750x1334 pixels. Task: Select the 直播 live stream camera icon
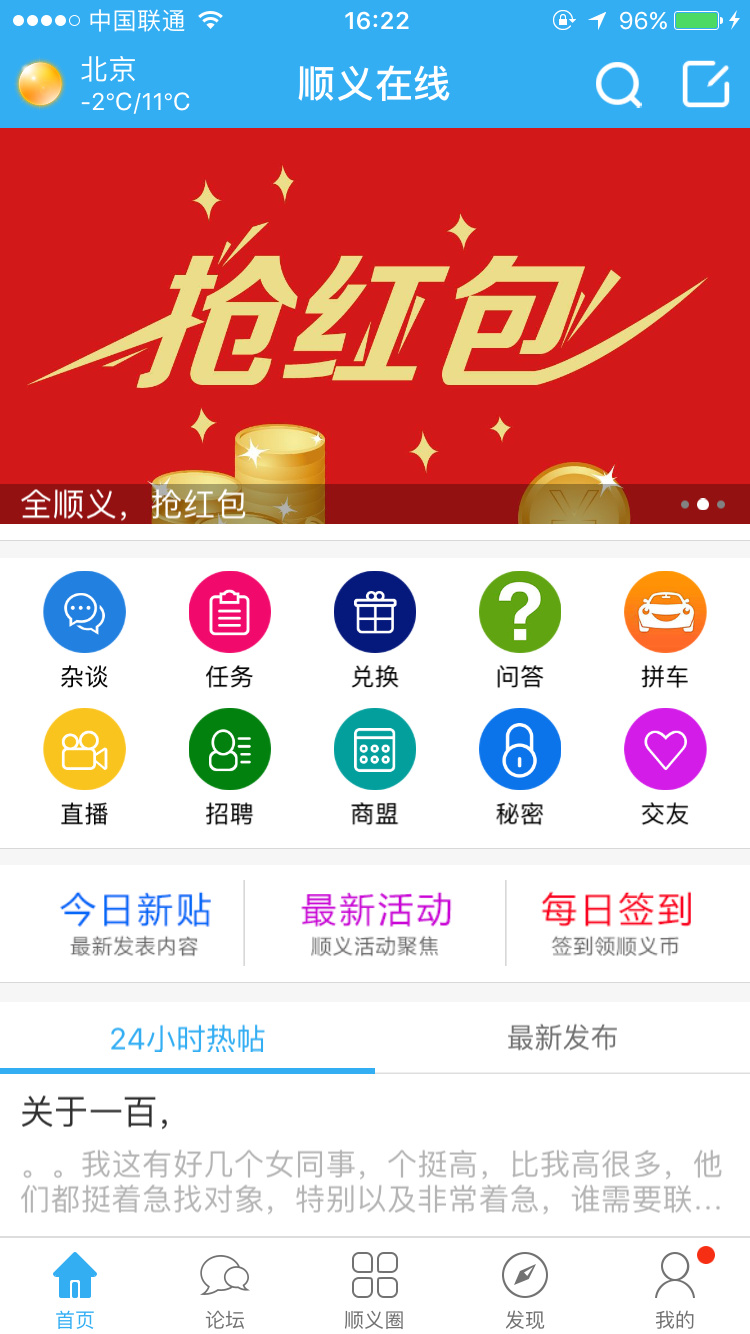84,748
